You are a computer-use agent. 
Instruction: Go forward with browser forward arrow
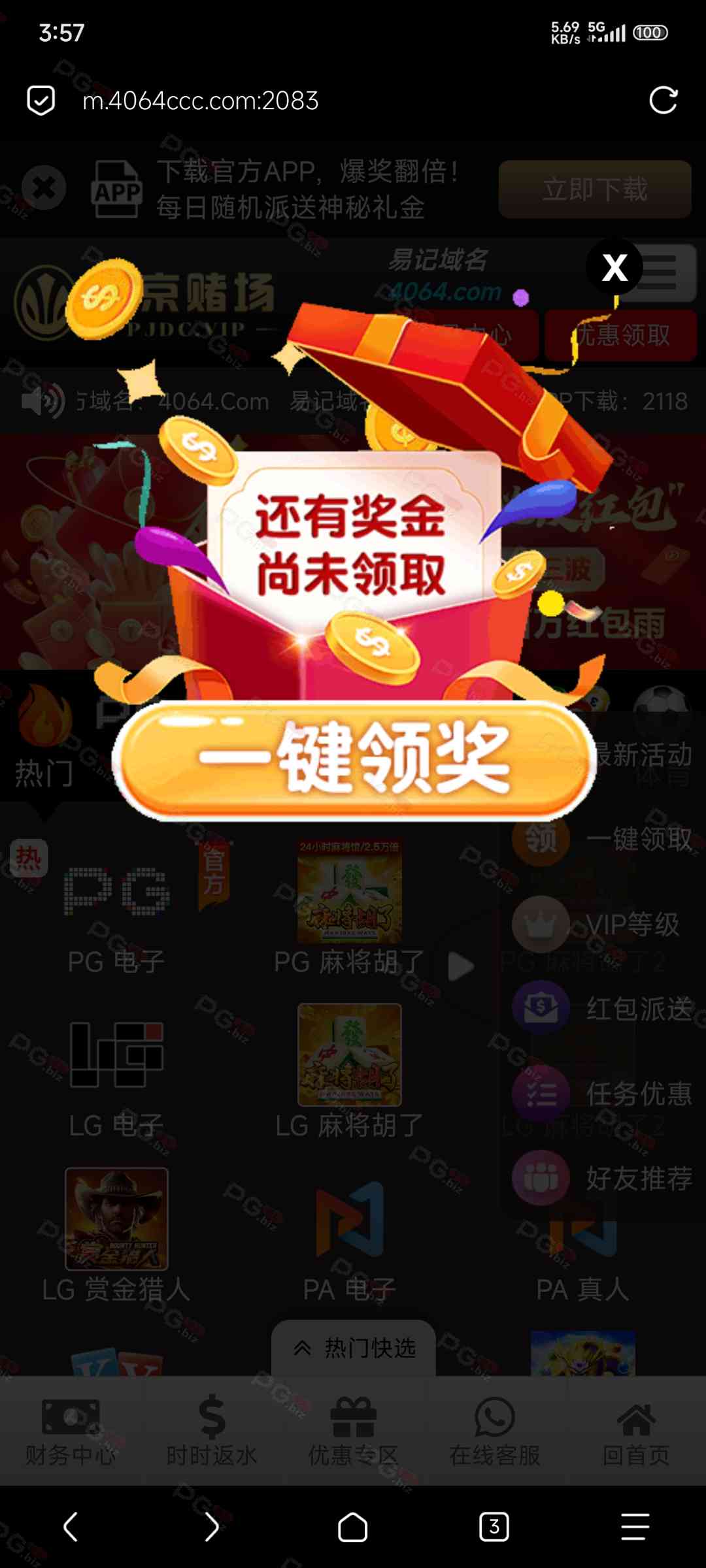tap(212, 1527)
